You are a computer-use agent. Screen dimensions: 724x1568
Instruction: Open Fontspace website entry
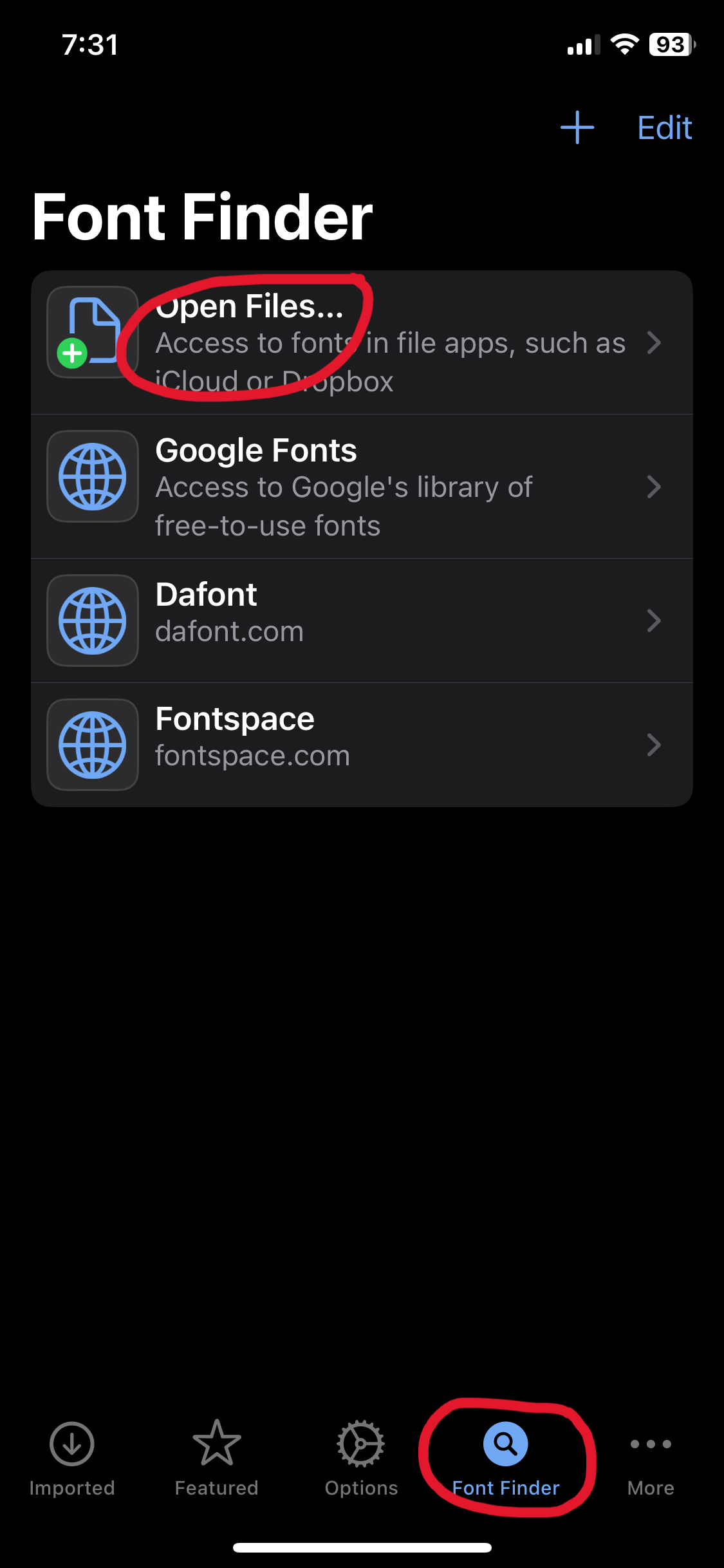(x=362, y=745)
